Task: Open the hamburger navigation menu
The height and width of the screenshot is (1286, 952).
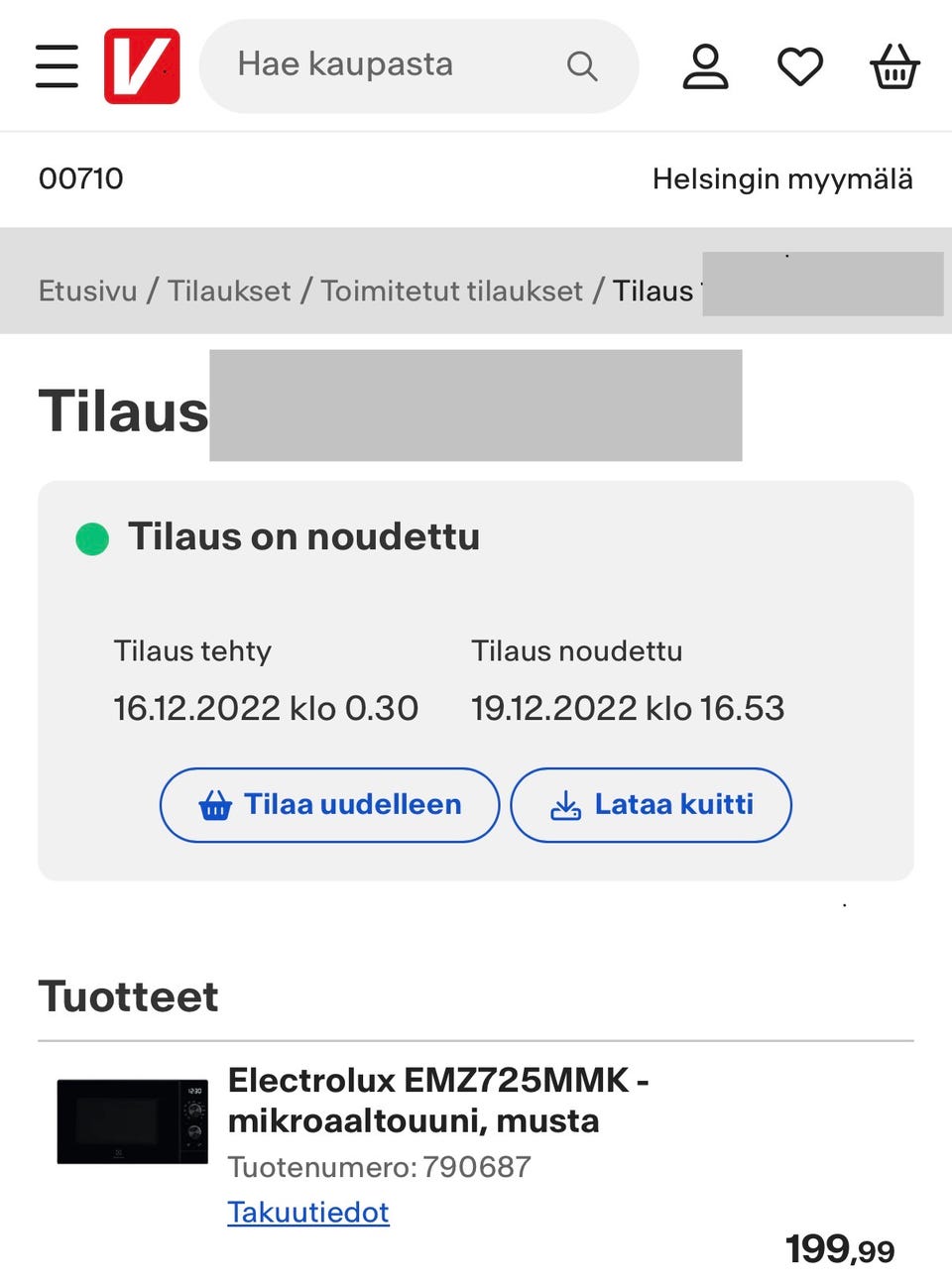Action: pyautogui.click(x=56, y=65)
